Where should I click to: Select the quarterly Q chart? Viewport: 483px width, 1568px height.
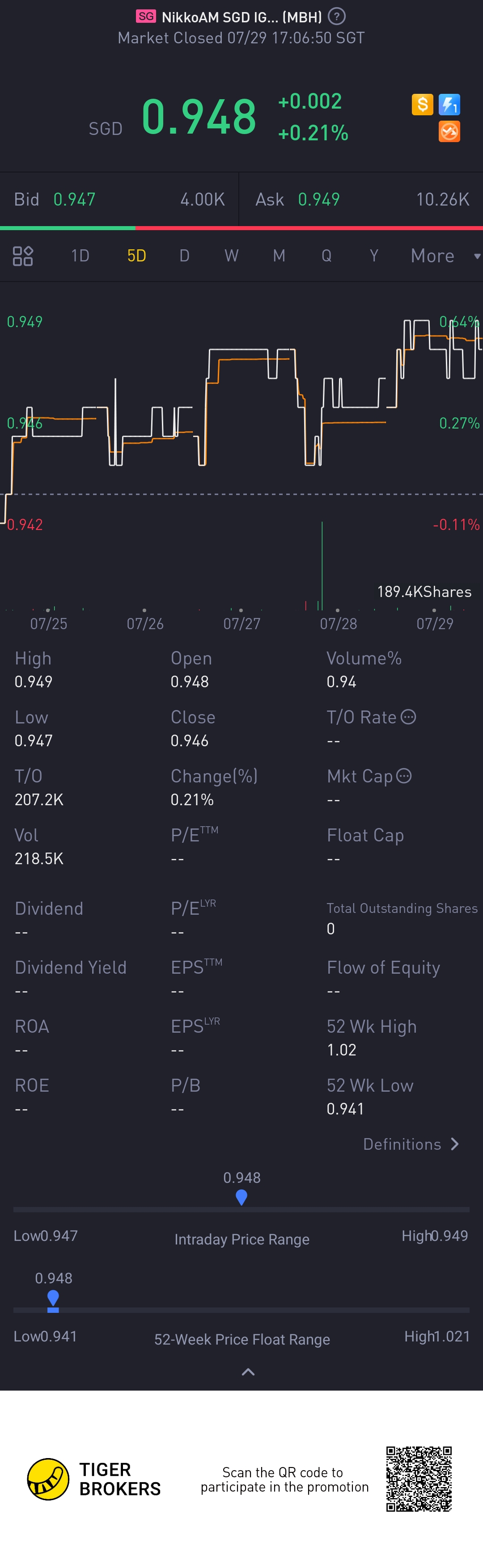(326, 256)
